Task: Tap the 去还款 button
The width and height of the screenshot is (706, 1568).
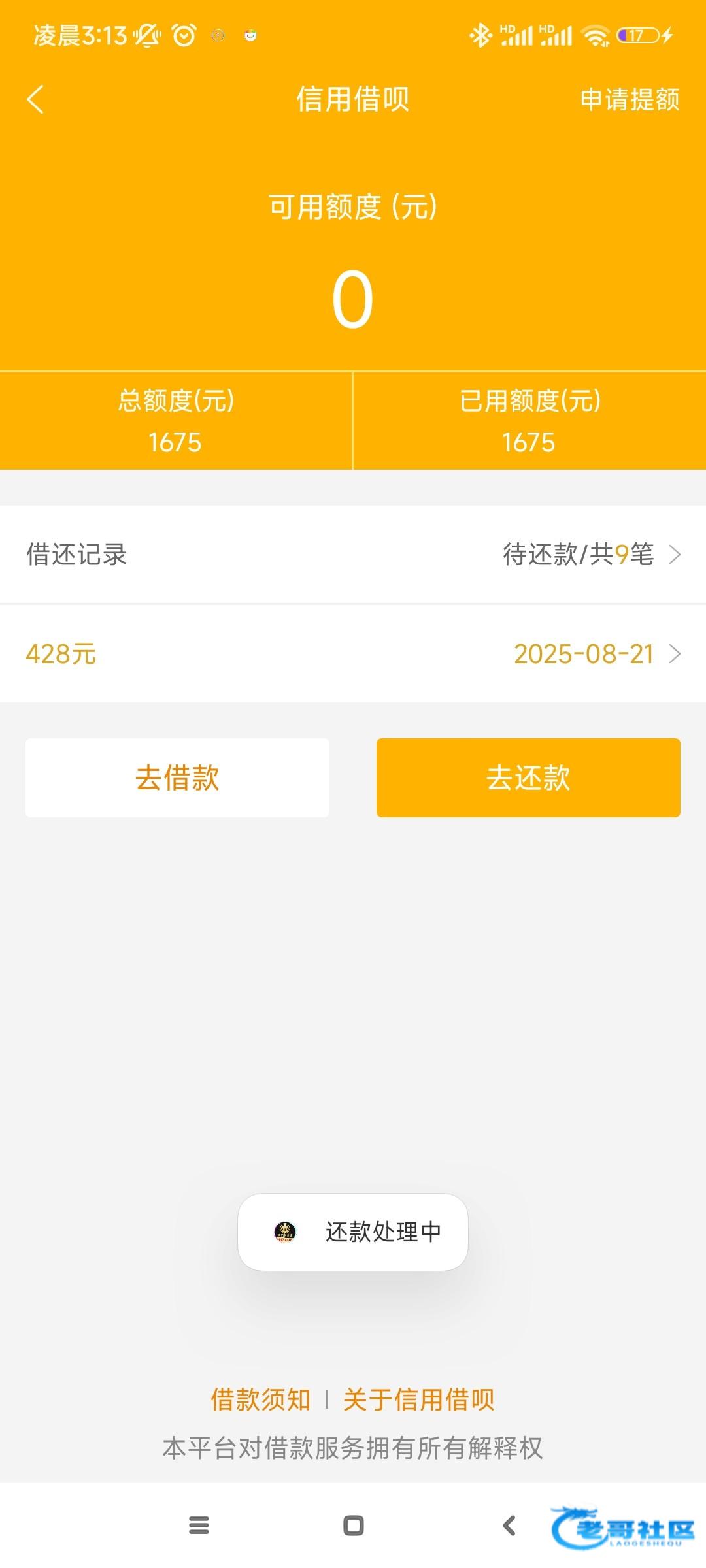Action: pyautogui.click(x=528, y=777)
